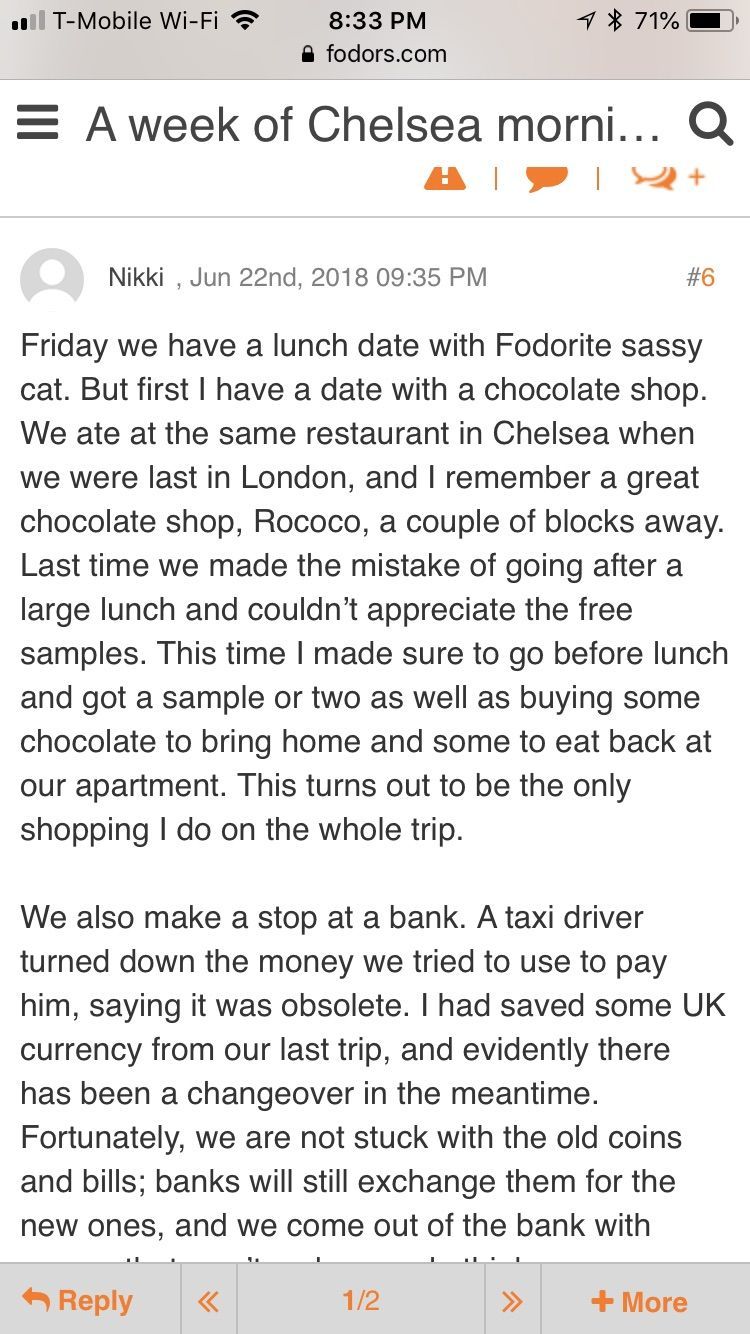Open the hamburger navigation menu

point(38,124)
